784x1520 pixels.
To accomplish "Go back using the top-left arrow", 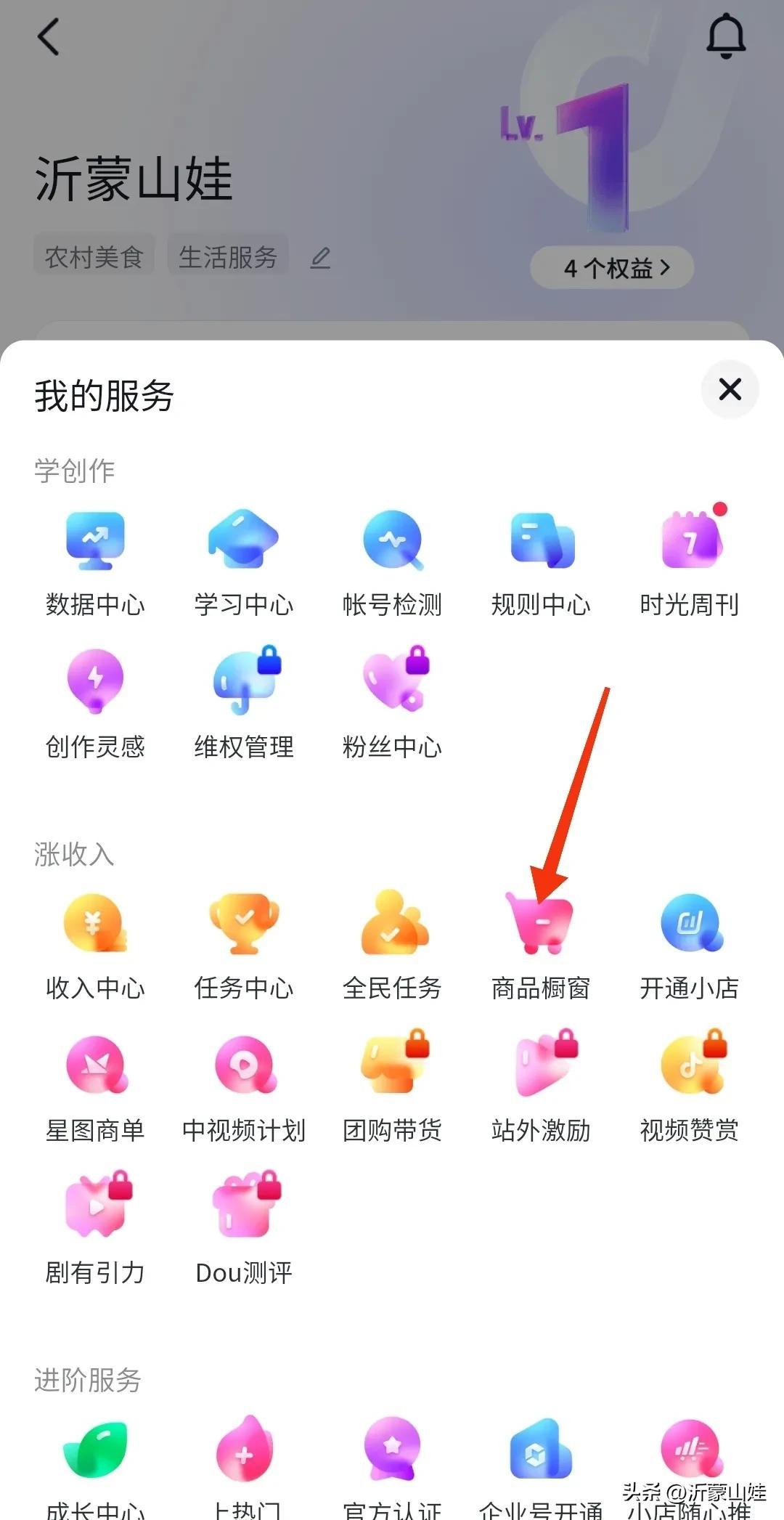I will tap(49, 37).
